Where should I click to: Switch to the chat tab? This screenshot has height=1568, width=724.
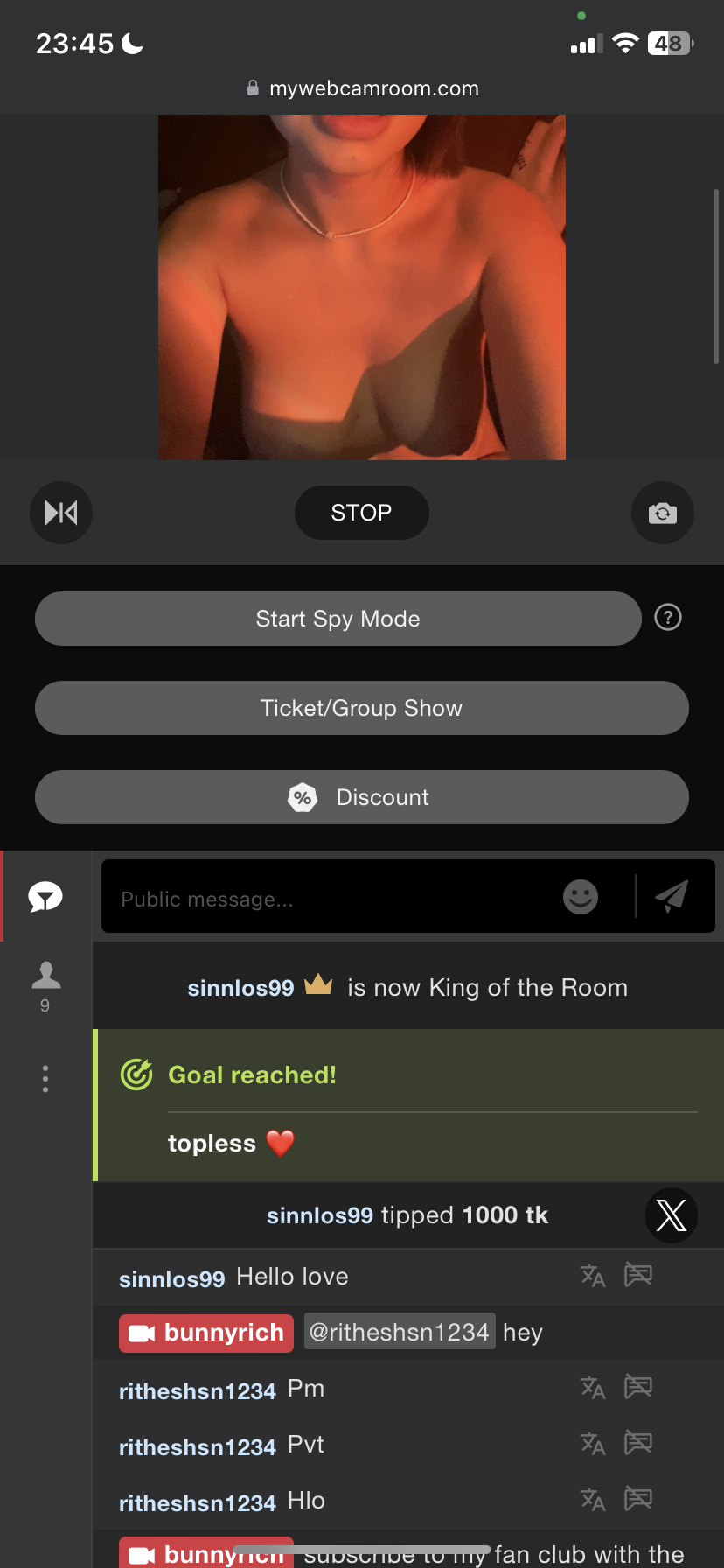coord(45,897)
